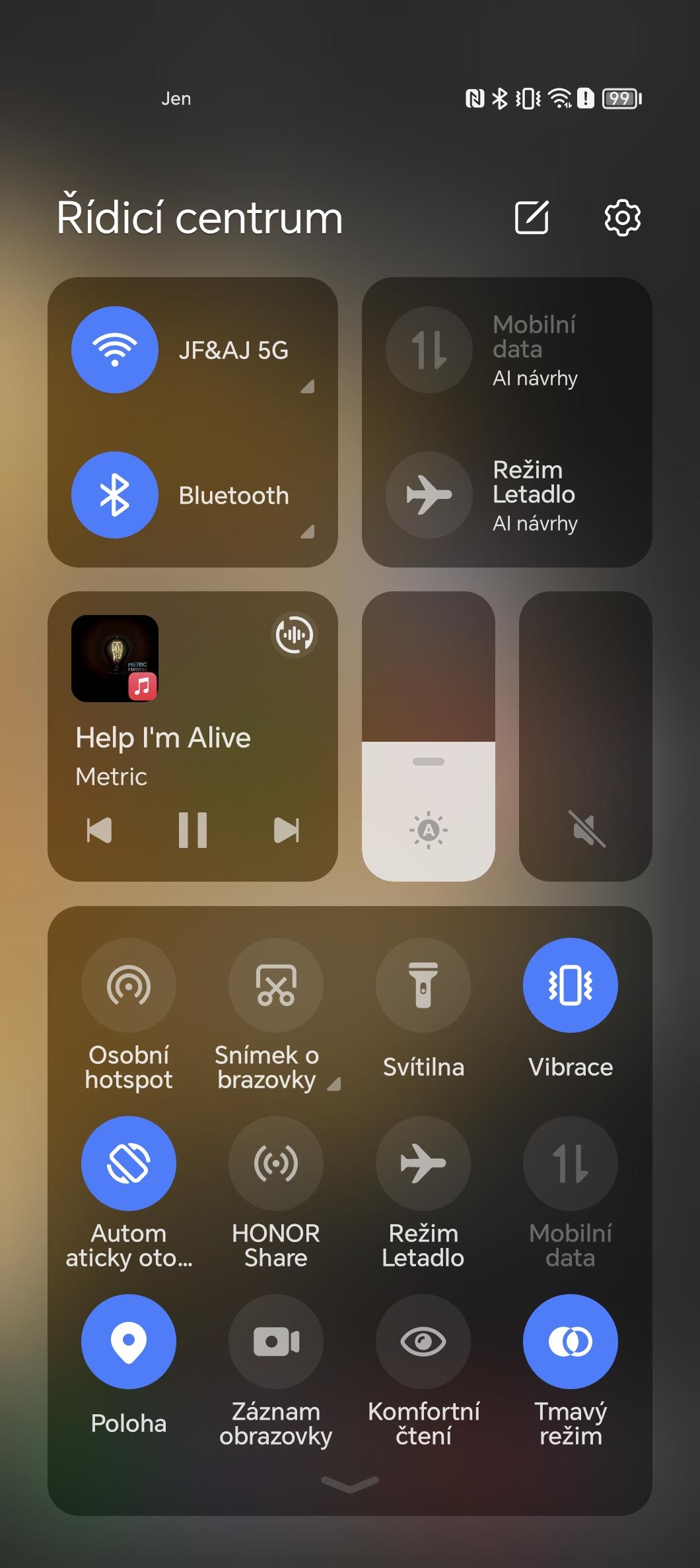This screenshot has width=700, height=1568.
Task: Open the audio output switcher icon
Action: 294,635
